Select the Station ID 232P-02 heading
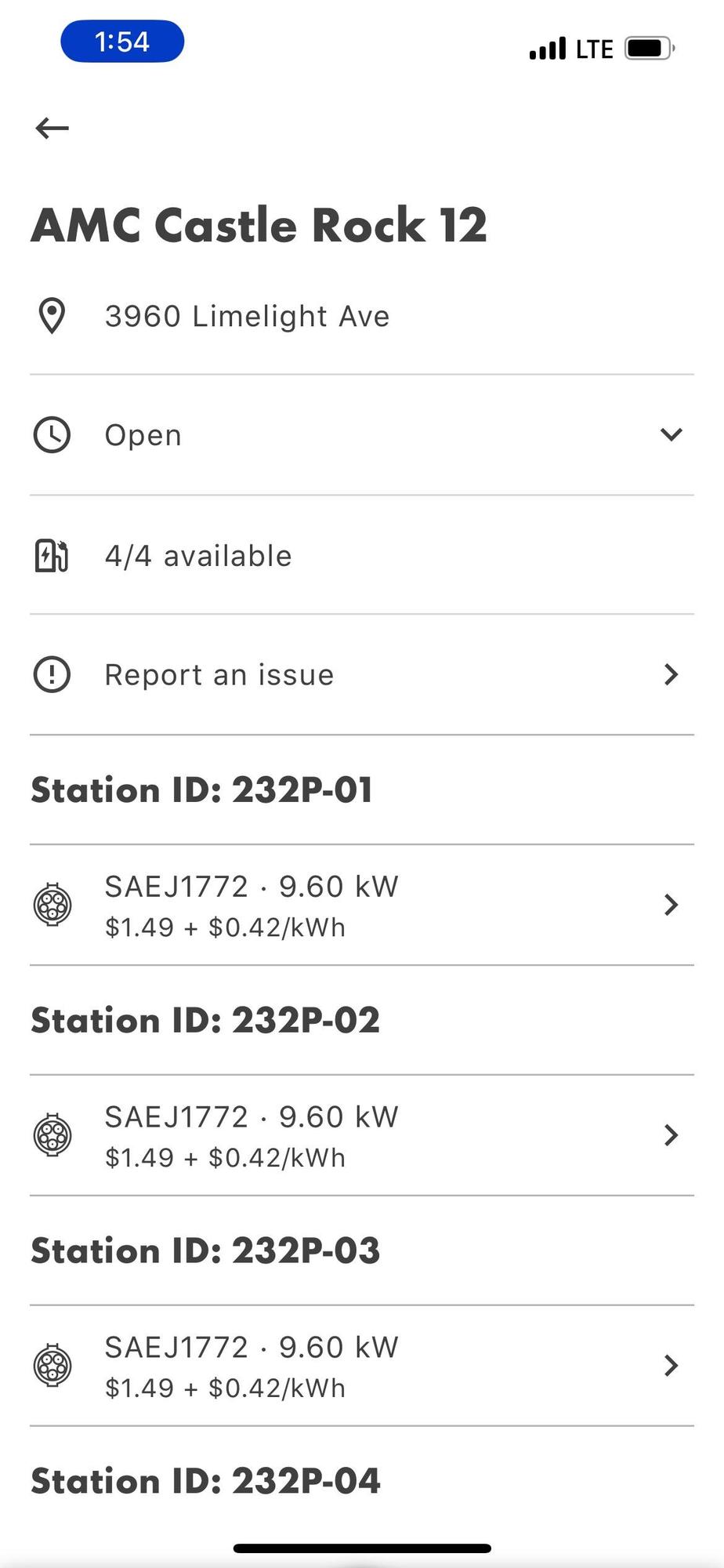The width and height of the screenshot is (724, 1568). (205, 1020)
